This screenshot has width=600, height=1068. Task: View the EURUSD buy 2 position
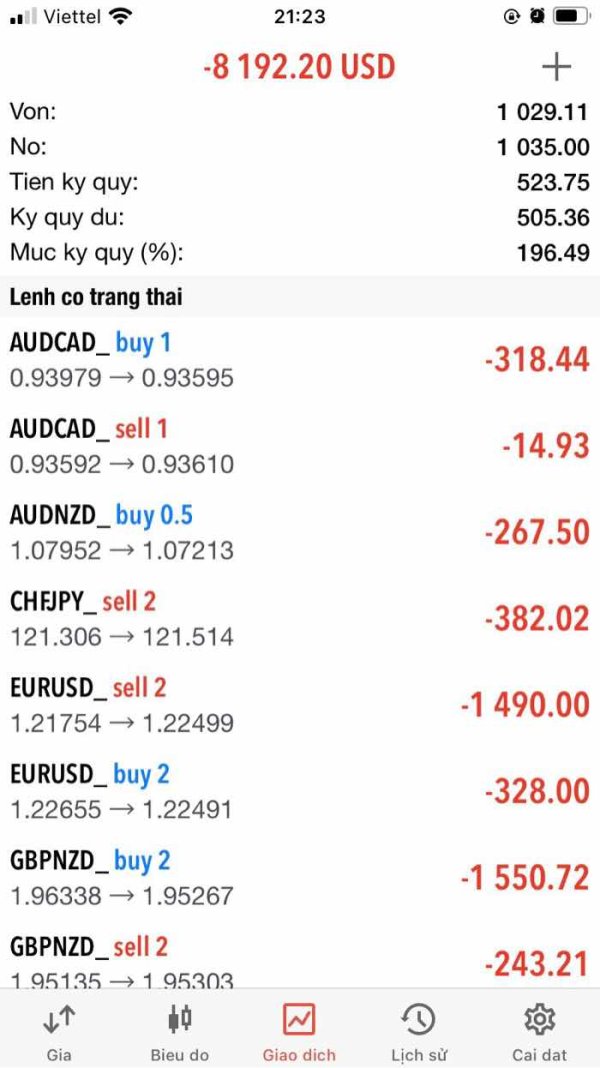[x=300, y=792]
